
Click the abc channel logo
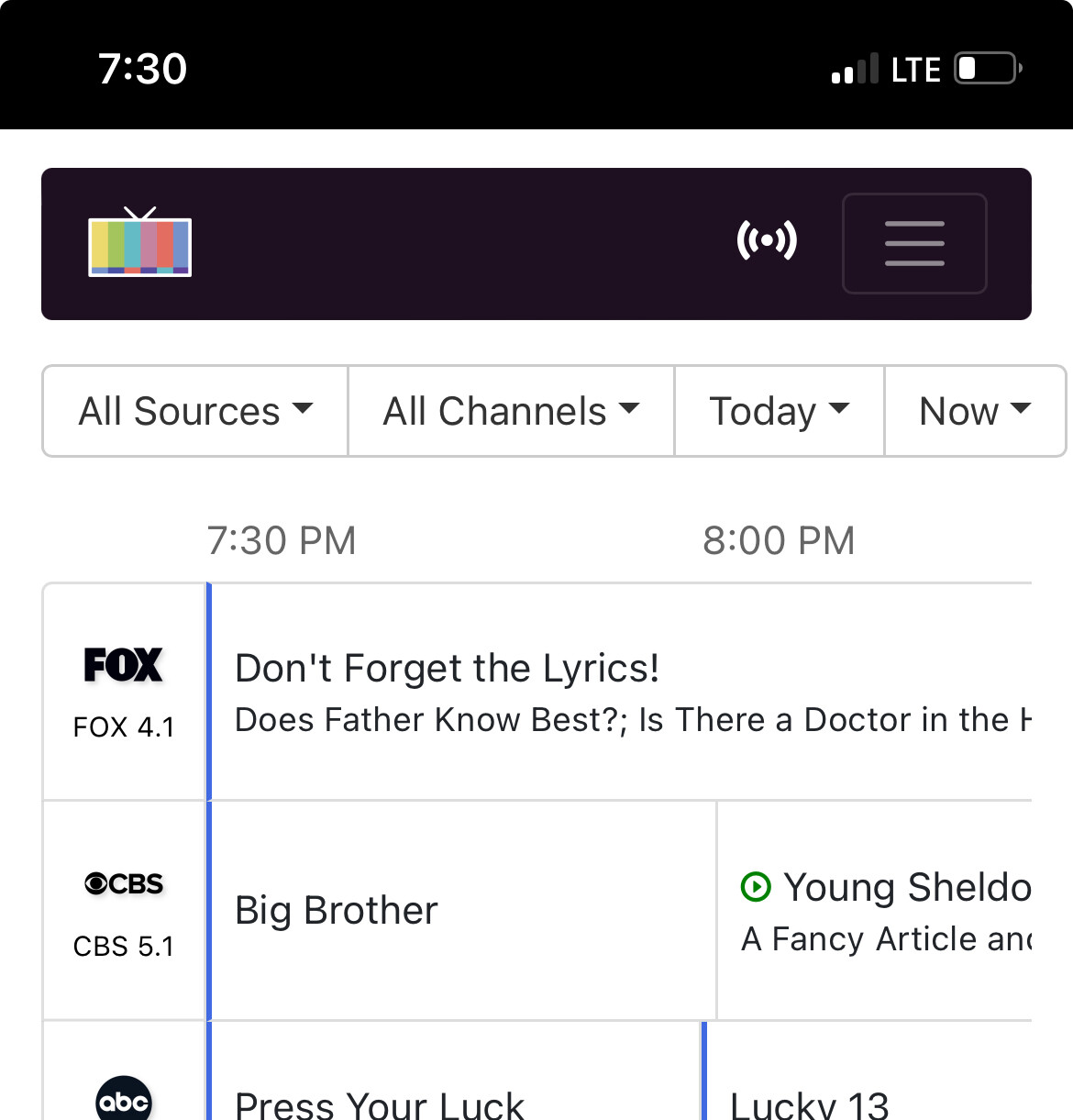(x=124, y=1099)
